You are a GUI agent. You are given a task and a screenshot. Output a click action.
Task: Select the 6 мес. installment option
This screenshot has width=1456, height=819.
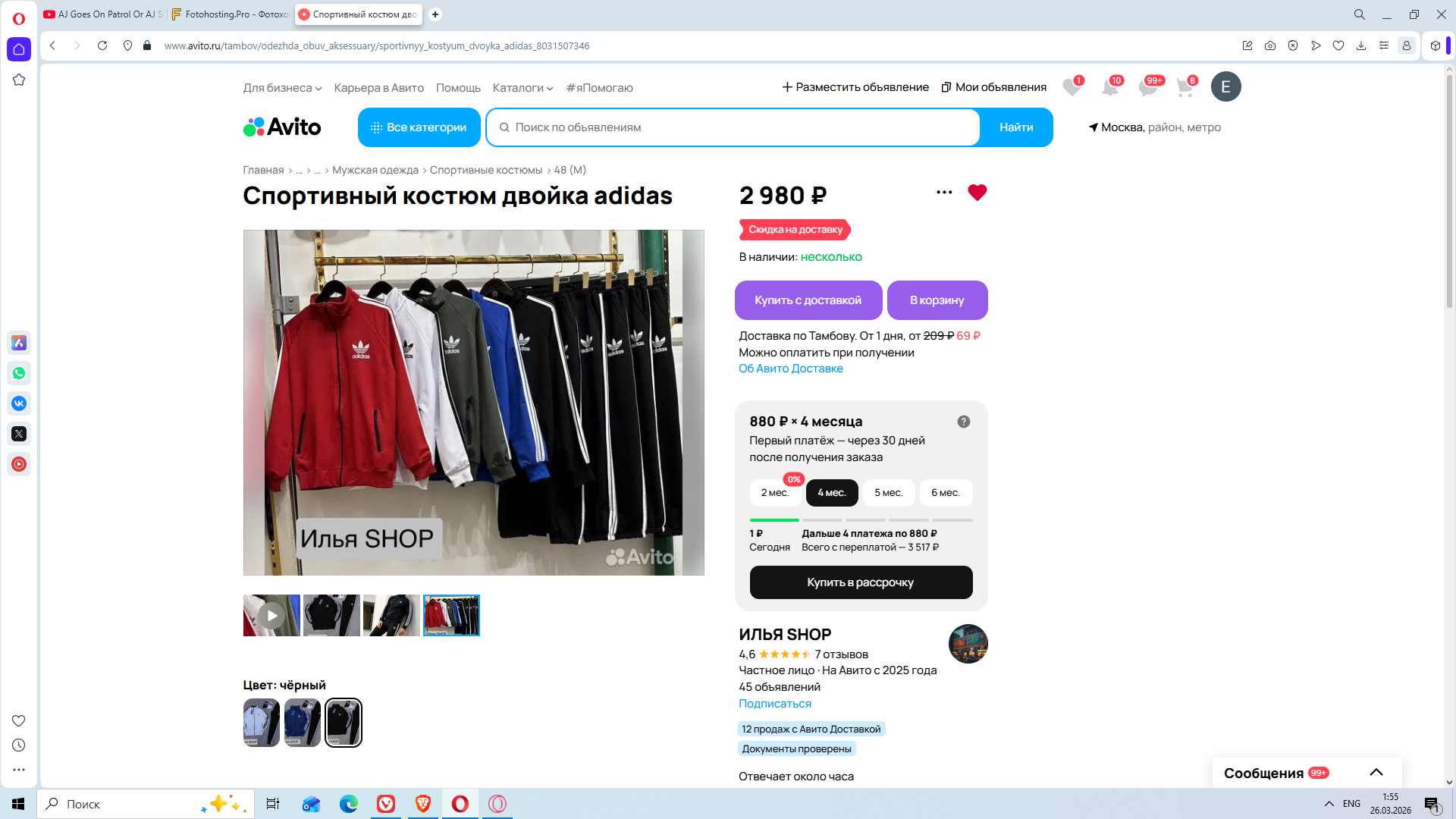coord(945,493)
